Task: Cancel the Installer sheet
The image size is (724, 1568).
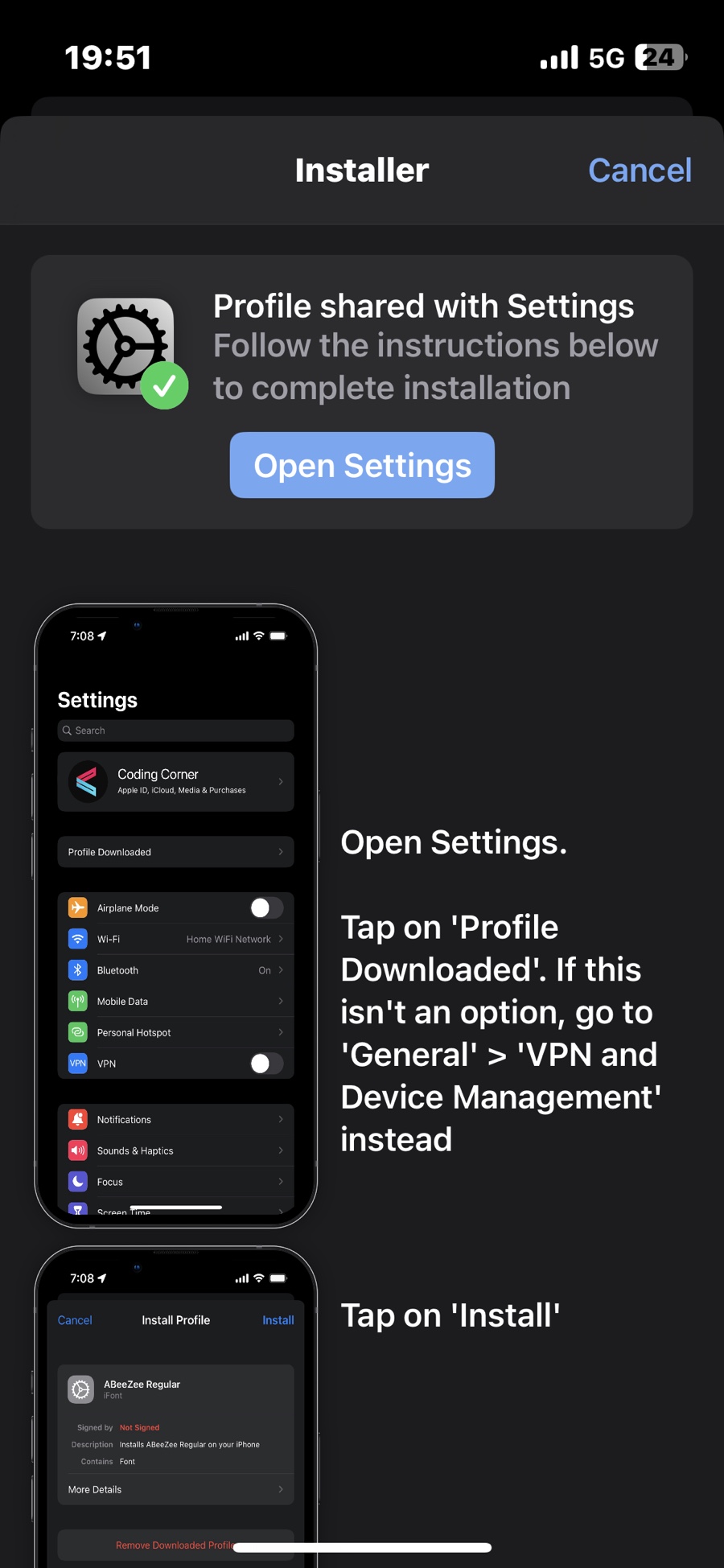Action: click(640, 170)
